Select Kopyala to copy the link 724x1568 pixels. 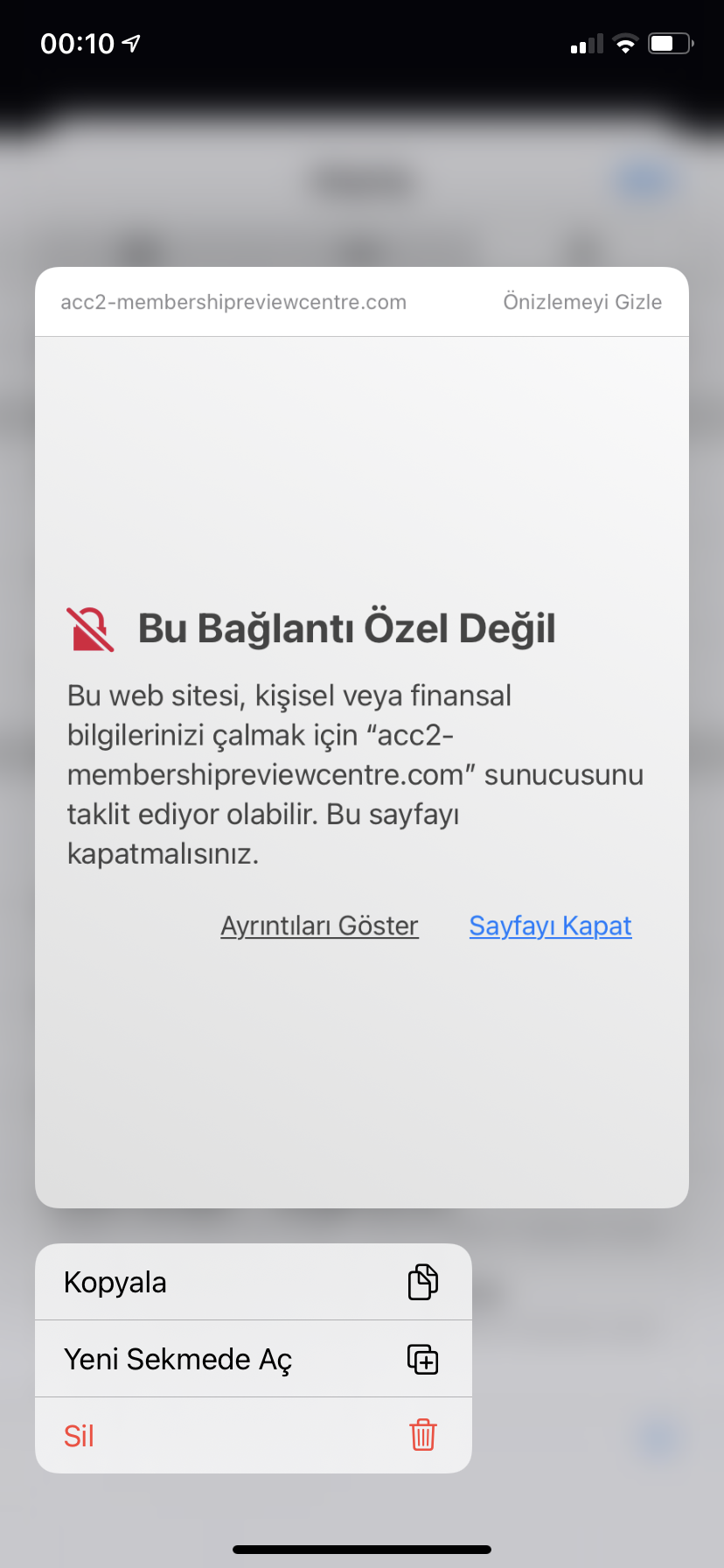(x=253, y=1282)
